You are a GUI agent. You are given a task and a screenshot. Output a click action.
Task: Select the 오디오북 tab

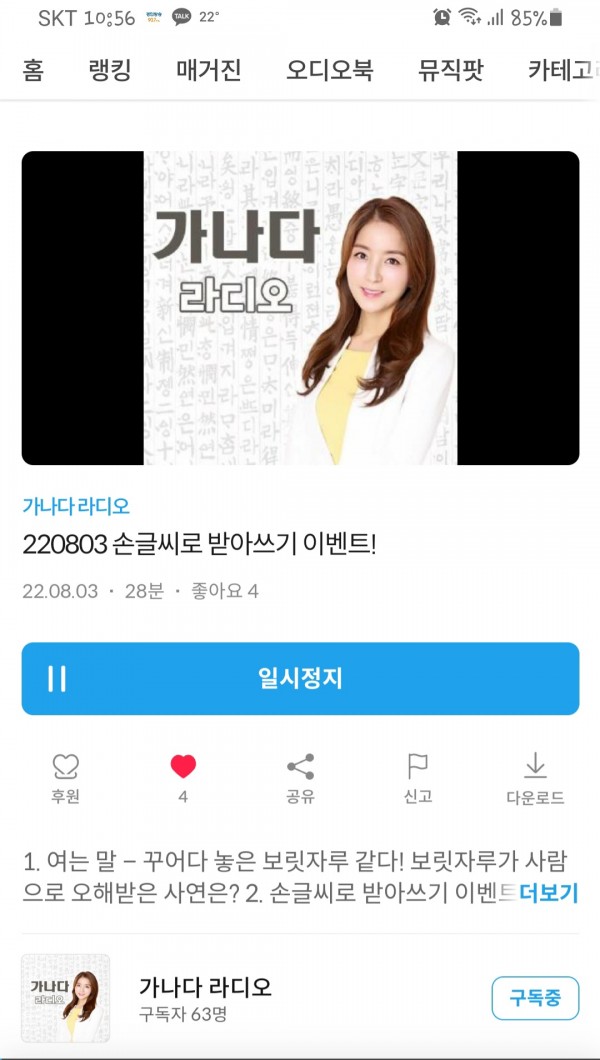point(329,72)
